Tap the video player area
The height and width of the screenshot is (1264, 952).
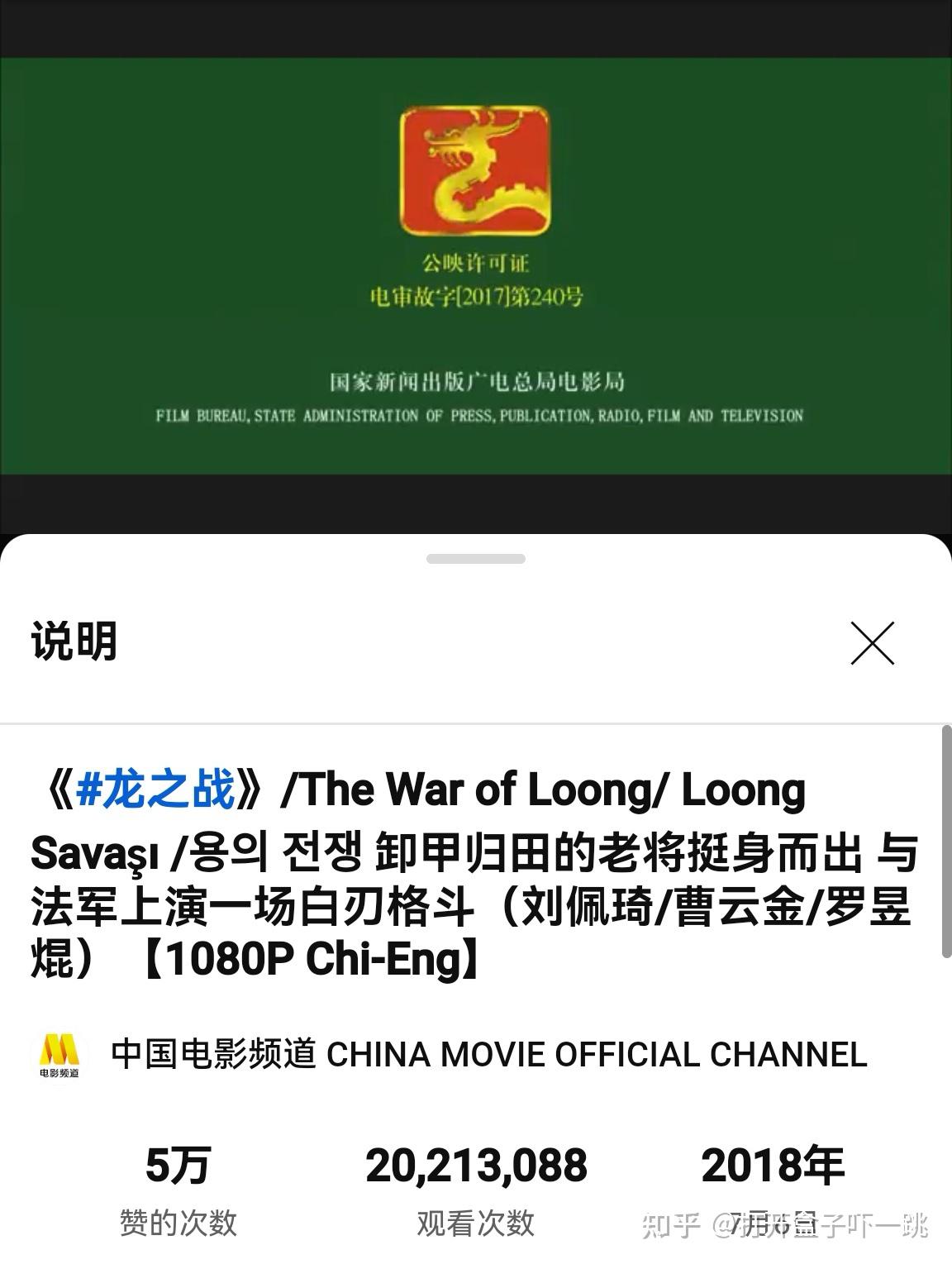pyautogui.click(x=476, y=265)
